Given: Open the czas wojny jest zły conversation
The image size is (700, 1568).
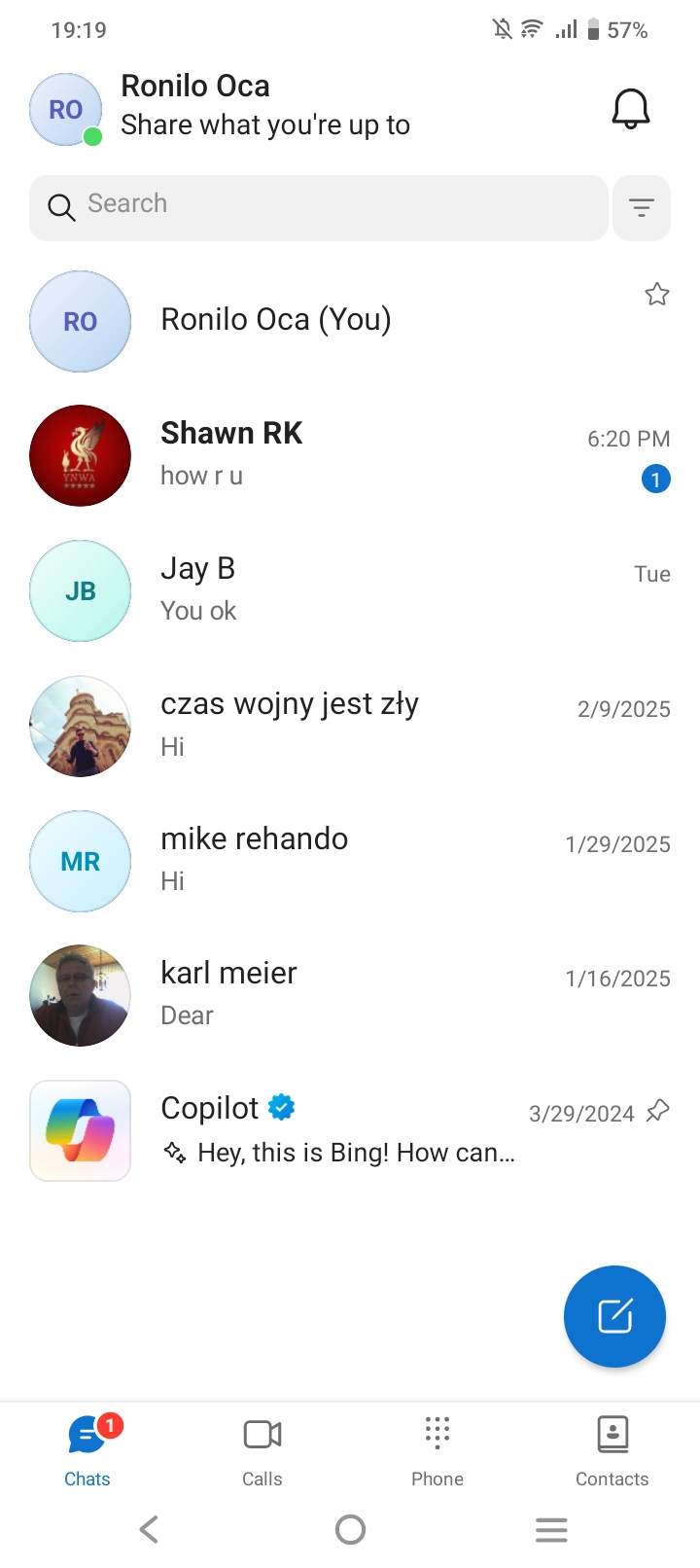Looking at the screenshot, I should click(x=350, y=726).
